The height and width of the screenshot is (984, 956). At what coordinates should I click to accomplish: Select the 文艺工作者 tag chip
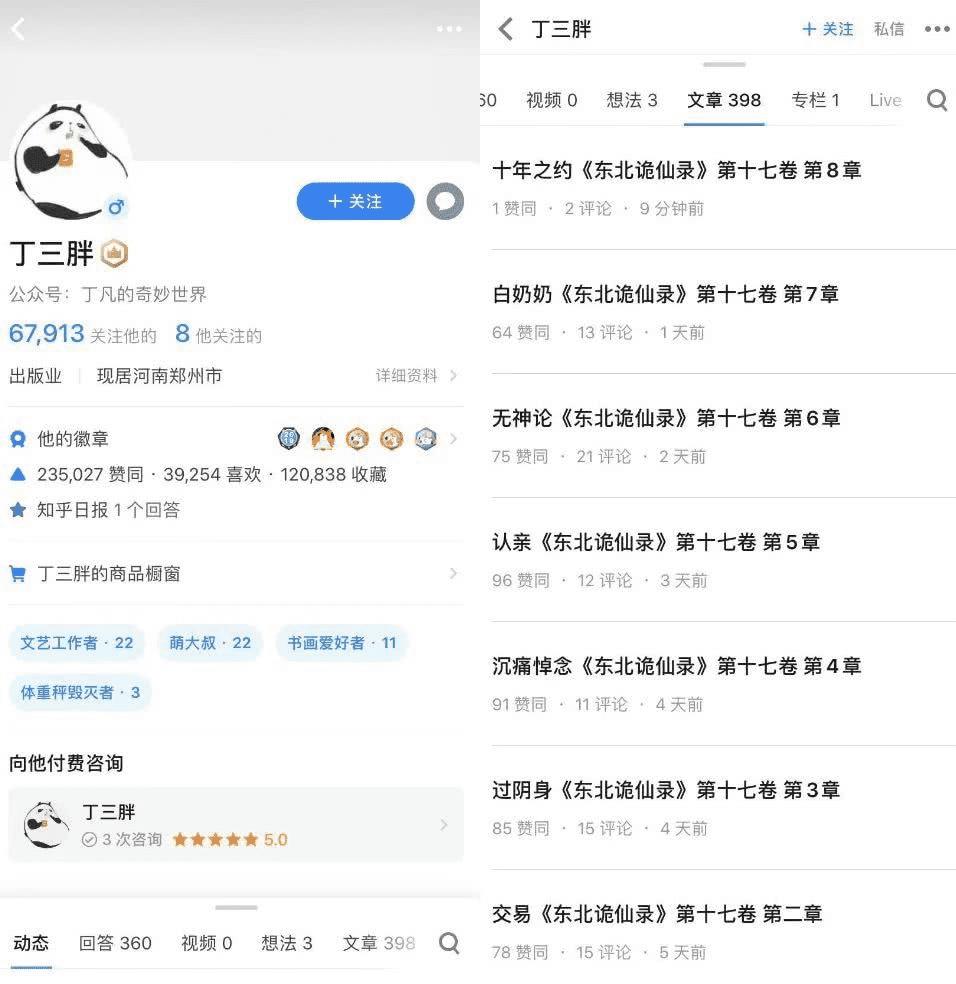(77, 643)
